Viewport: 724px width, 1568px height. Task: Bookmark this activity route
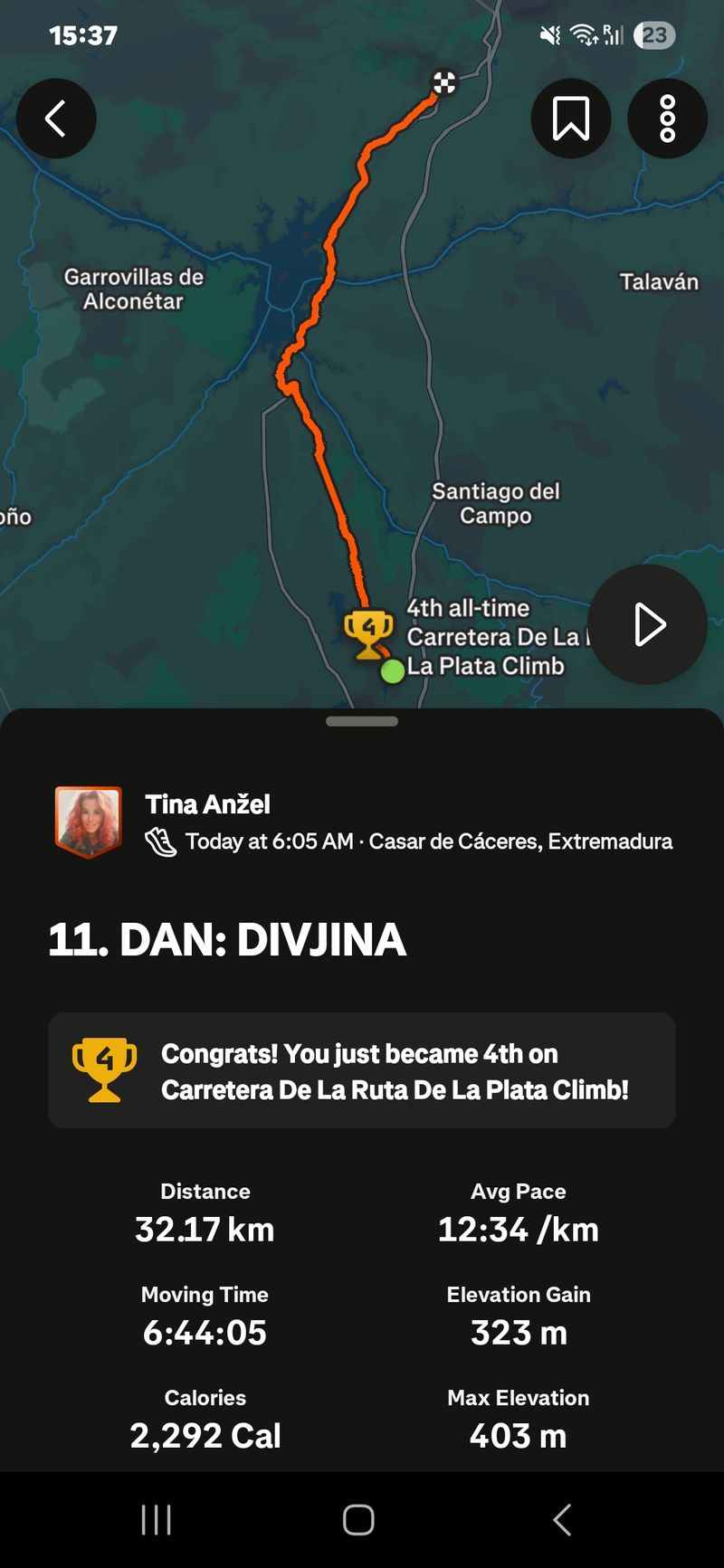(x=571, y=119)
